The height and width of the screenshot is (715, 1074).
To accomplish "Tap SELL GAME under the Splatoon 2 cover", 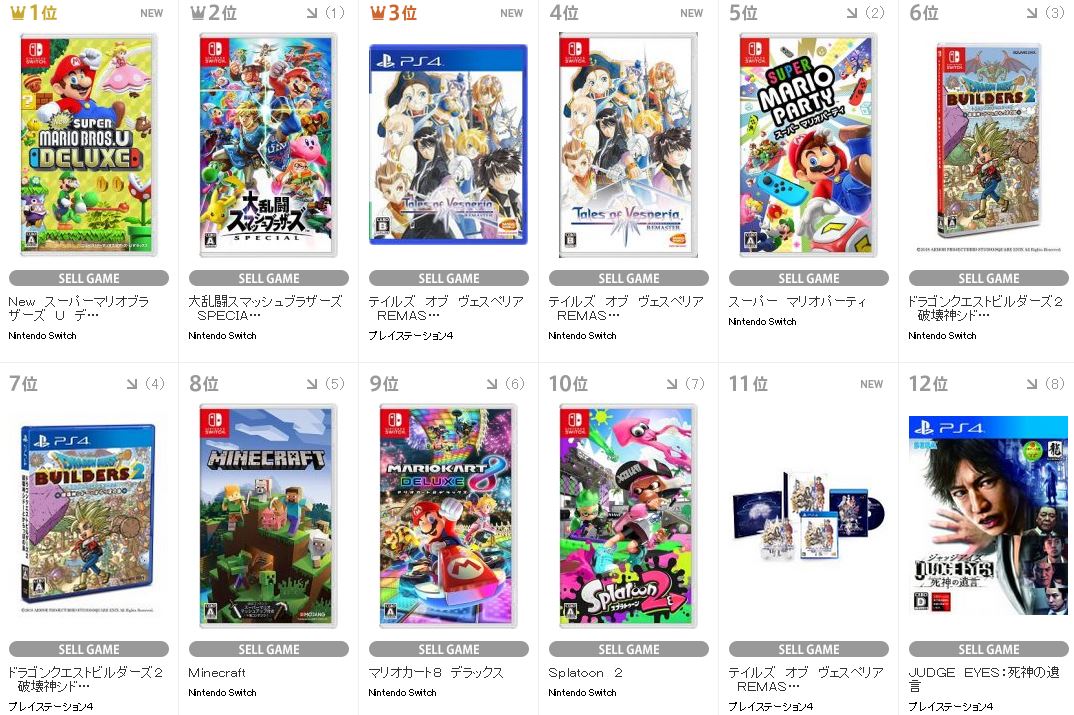I will click(x=628, y=649).
